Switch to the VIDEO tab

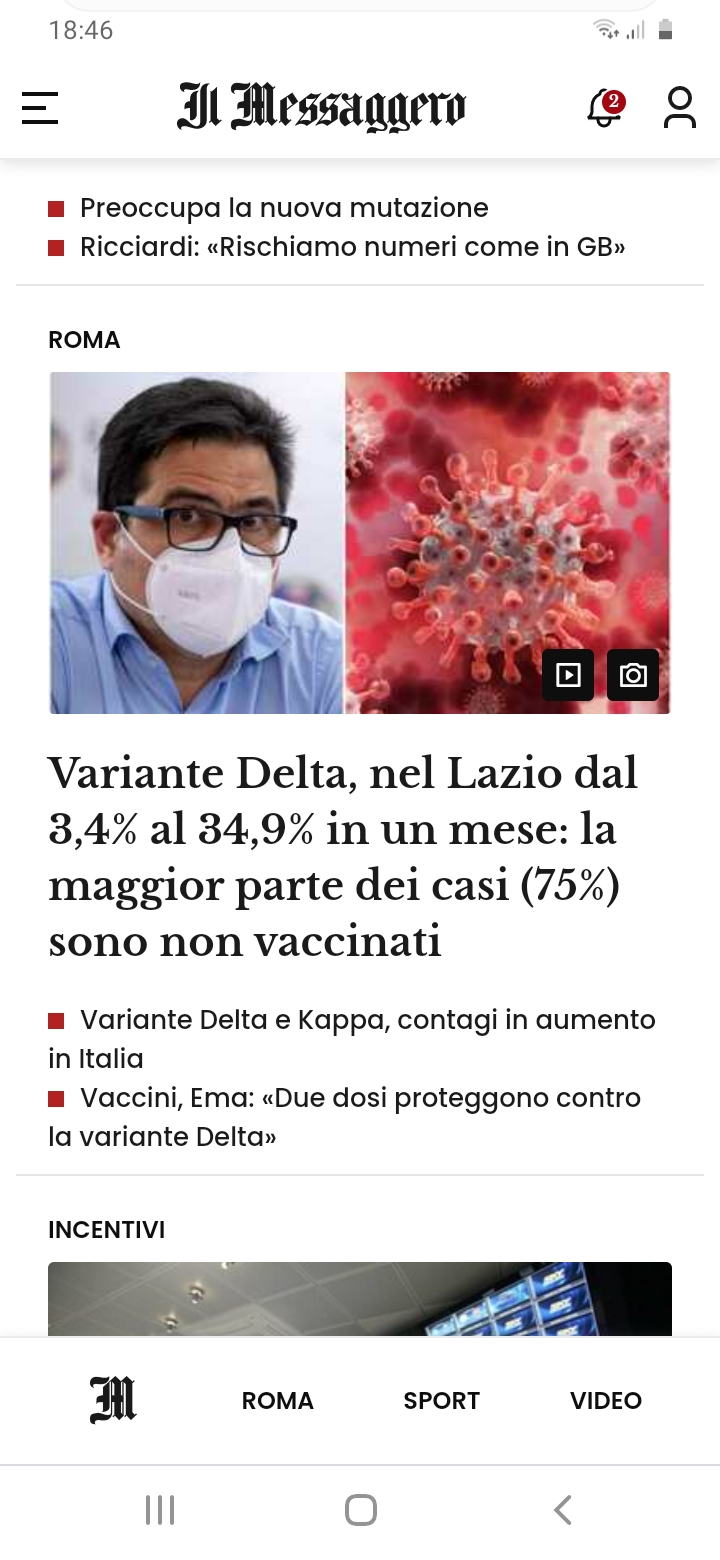pyautogui.click(x=606, y=1401)
